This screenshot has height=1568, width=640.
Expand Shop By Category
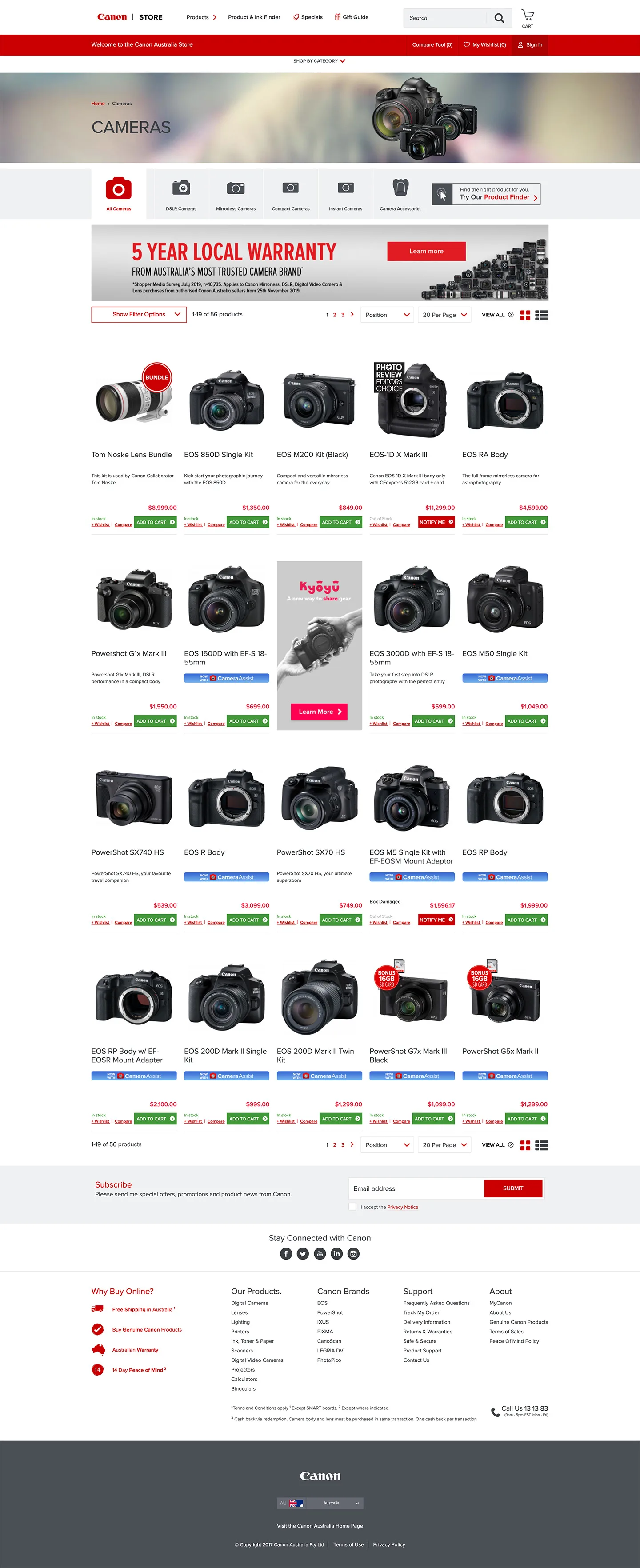[x=319, y=61]
